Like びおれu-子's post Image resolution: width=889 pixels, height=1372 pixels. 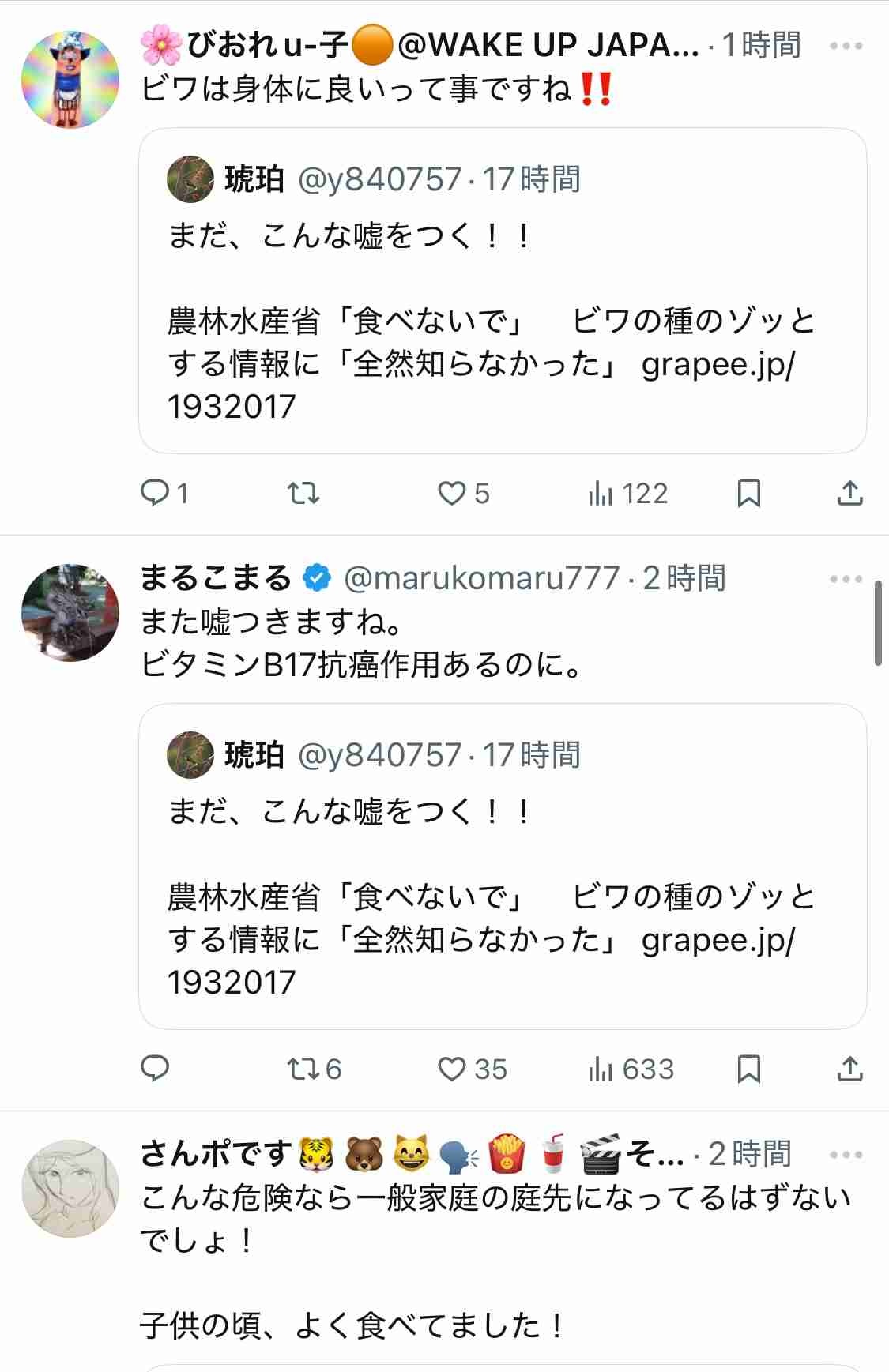pos(452,494)
